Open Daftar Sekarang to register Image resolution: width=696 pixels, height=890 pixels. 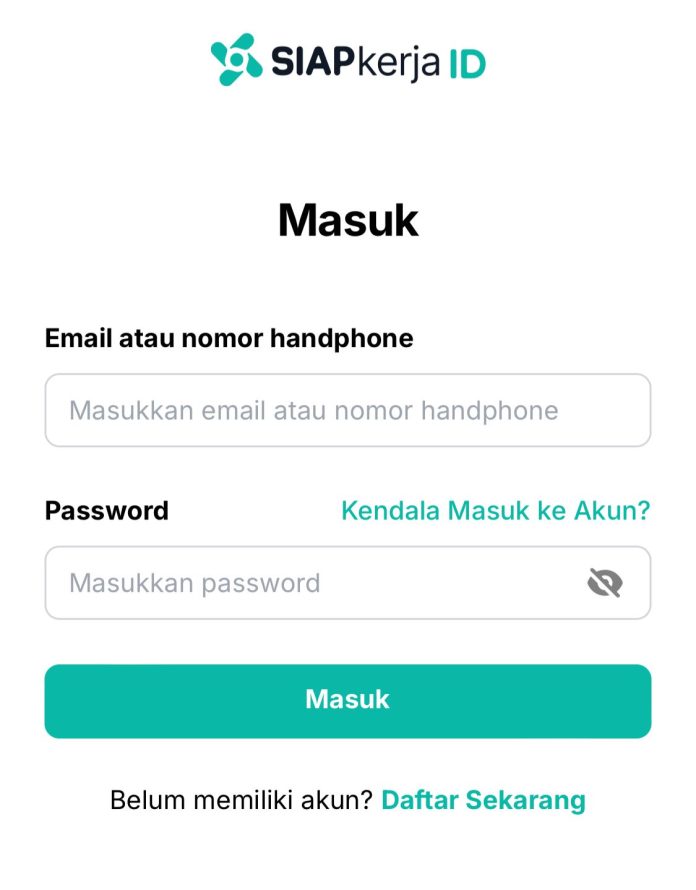click(483, 800)
